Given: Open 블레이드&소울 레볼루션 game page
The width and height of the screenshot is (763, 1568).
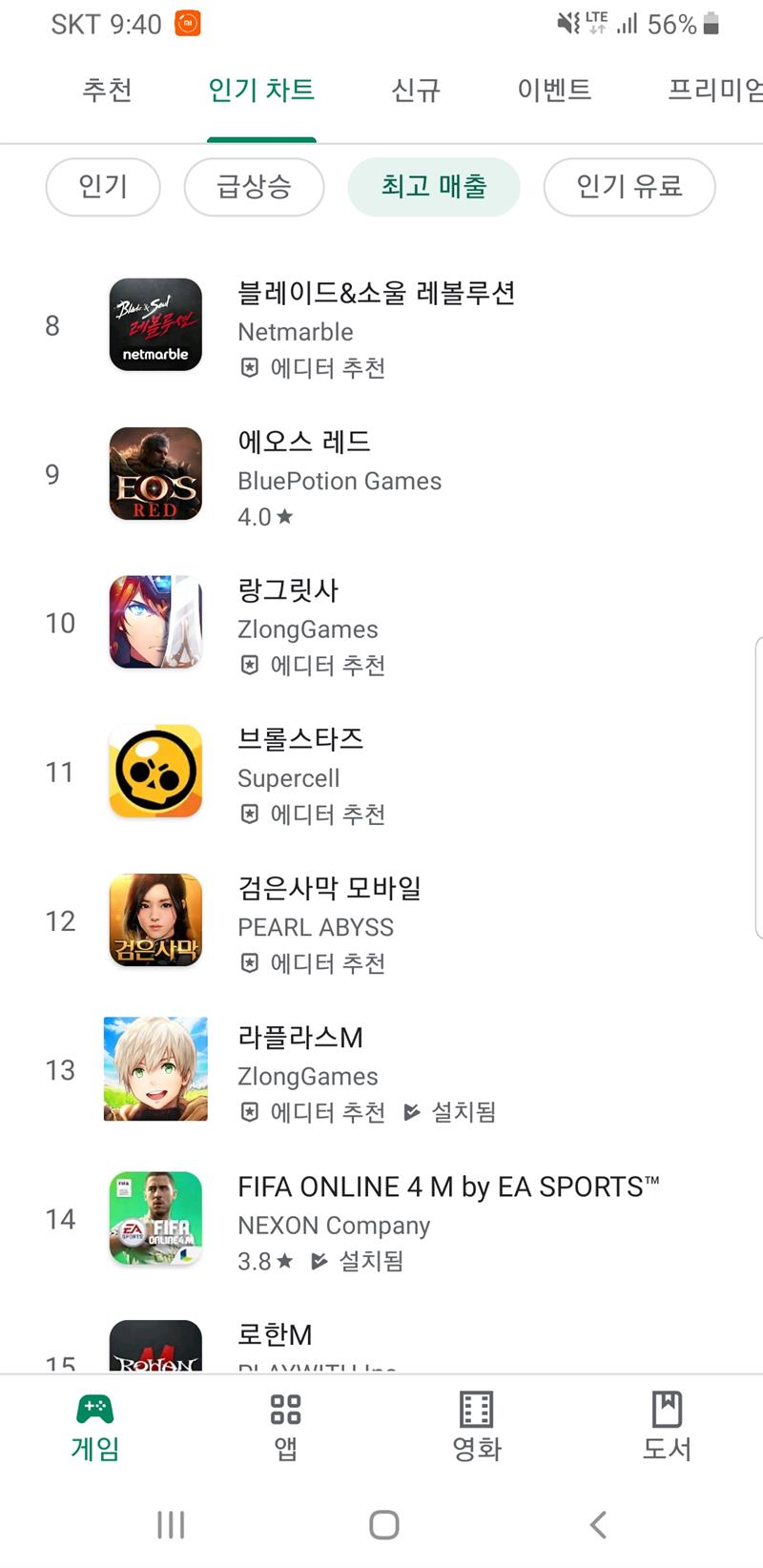Looking at the screenshot, I should click(x=381, y=325).
